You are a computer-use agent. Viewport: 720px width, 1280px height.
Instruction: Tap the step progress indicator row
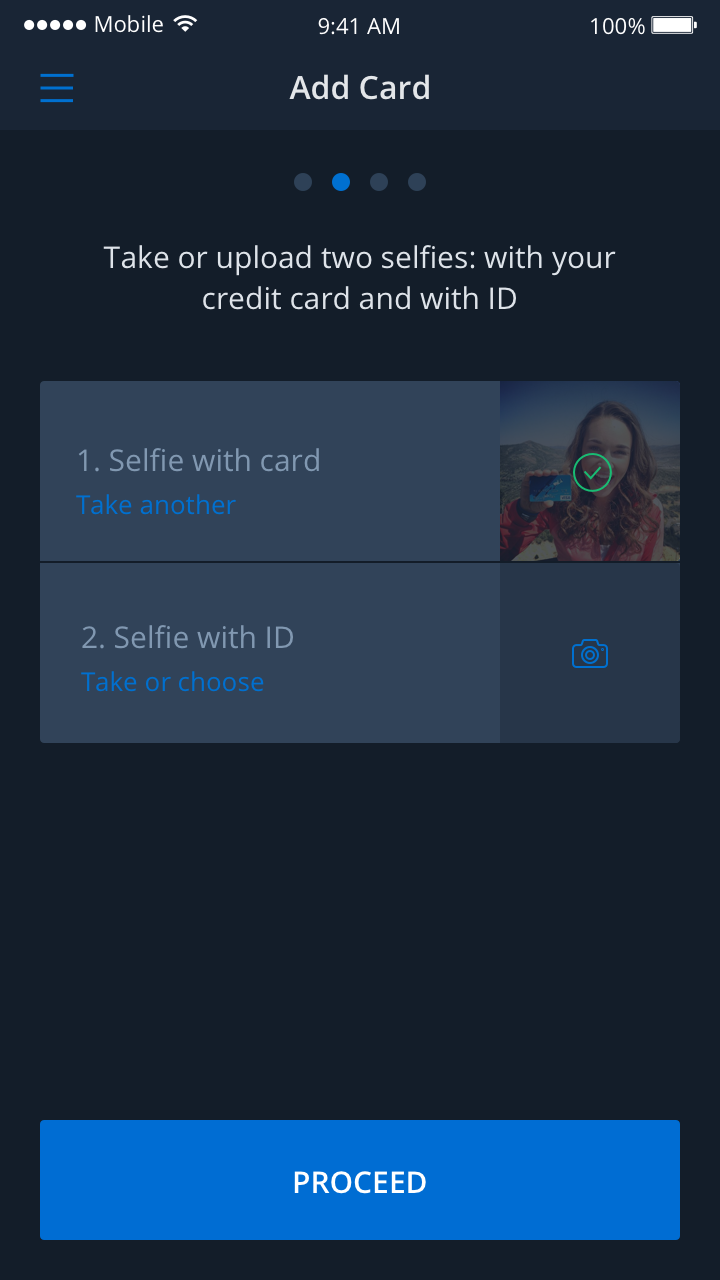[360, 182]
